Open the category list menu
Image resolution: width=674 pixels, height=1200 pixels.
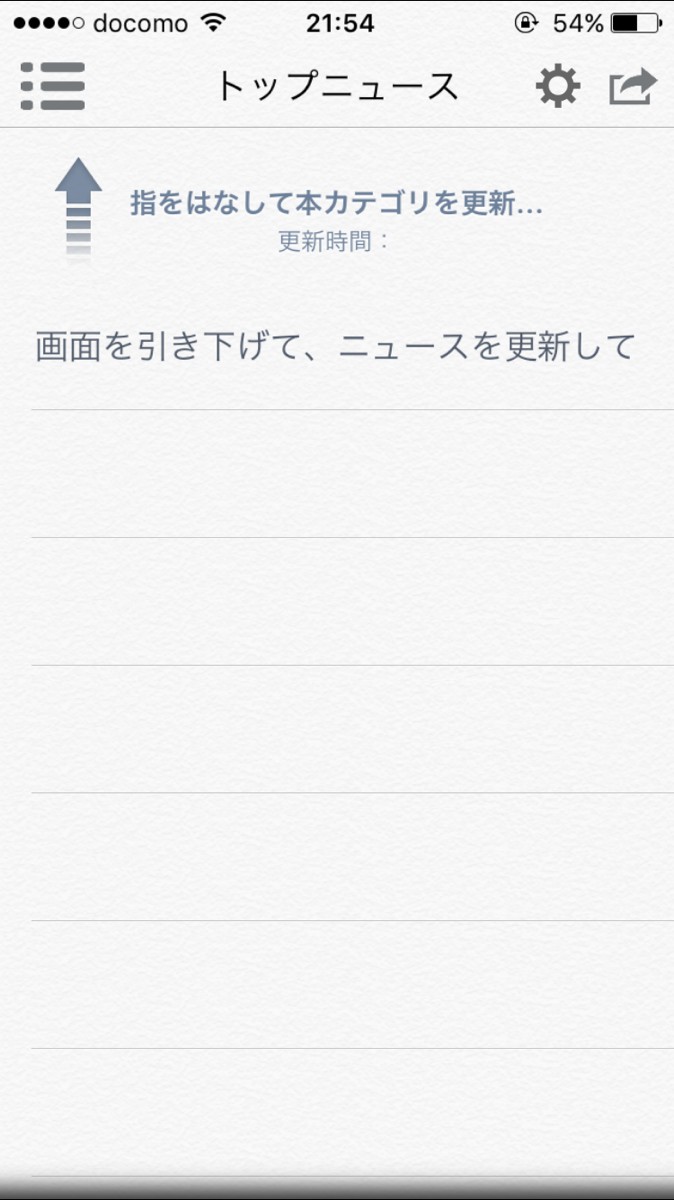tap(53, 86)
